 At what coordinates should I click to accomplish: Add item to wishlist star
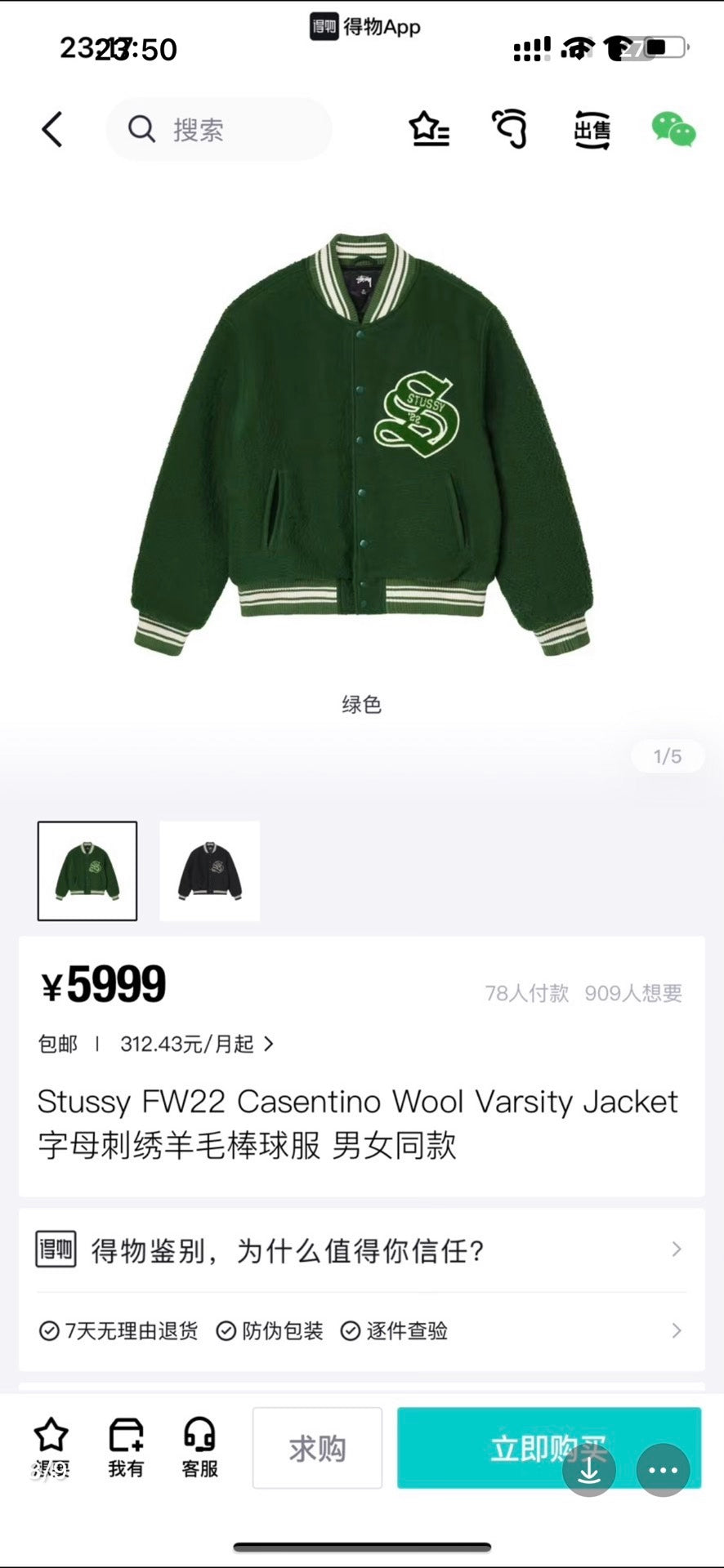[51, 1447]
